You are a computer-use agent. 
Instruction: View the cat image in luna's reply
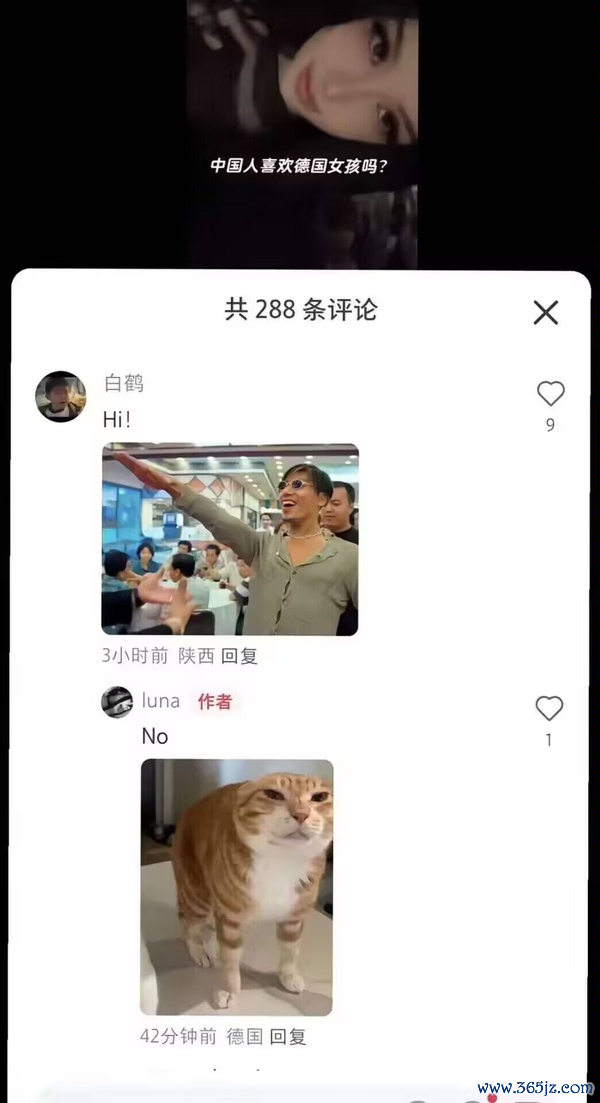point(237,887)
